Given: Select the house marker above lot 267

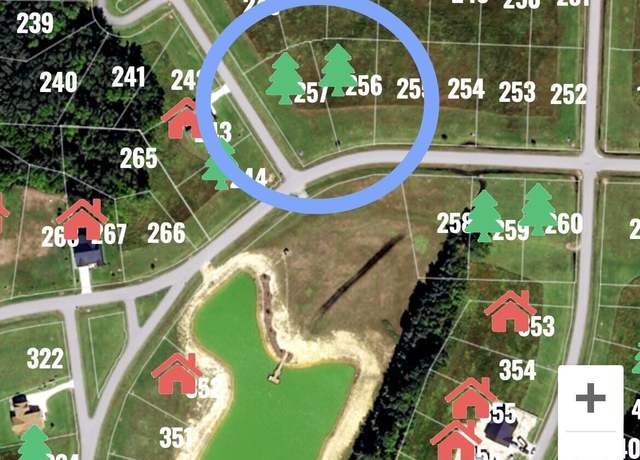Looking at the screenshot, I should (81, 218).
